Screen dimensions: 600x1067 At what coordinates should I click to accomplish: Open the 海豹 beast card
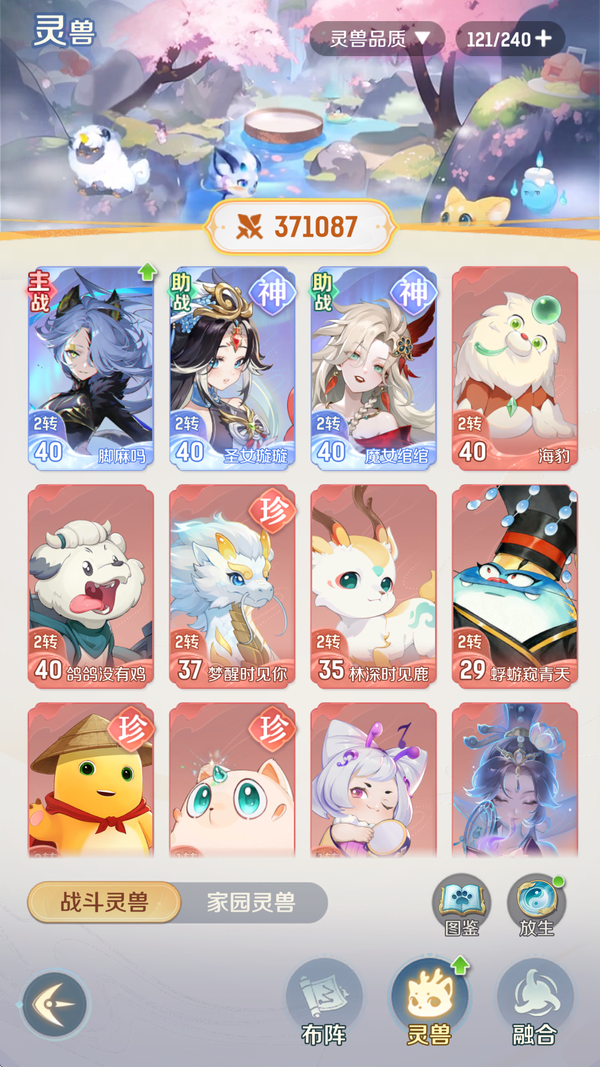click(x=514, y=368)
